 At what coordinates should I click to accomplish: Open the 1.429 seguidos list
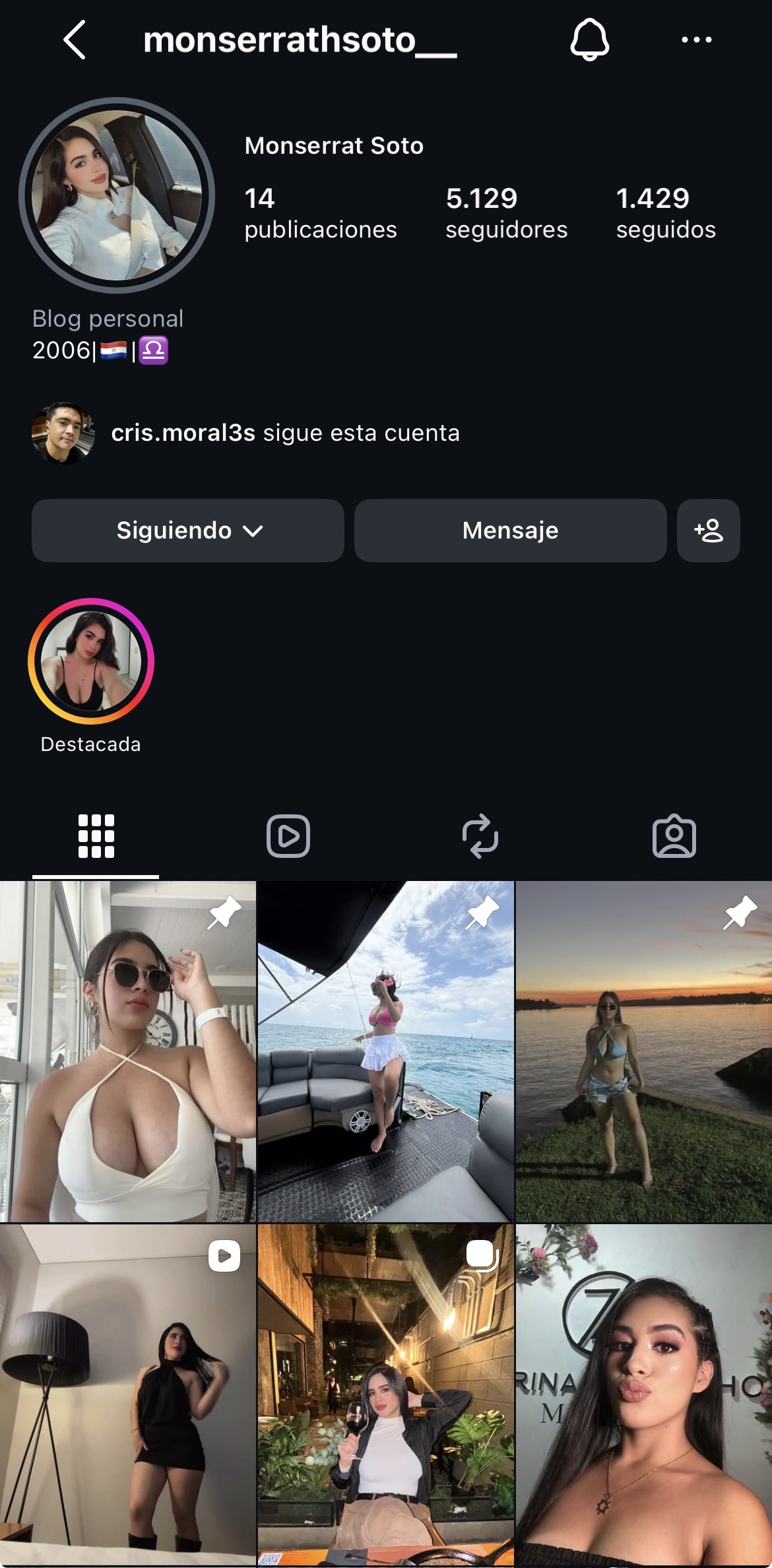coord(666,213)
